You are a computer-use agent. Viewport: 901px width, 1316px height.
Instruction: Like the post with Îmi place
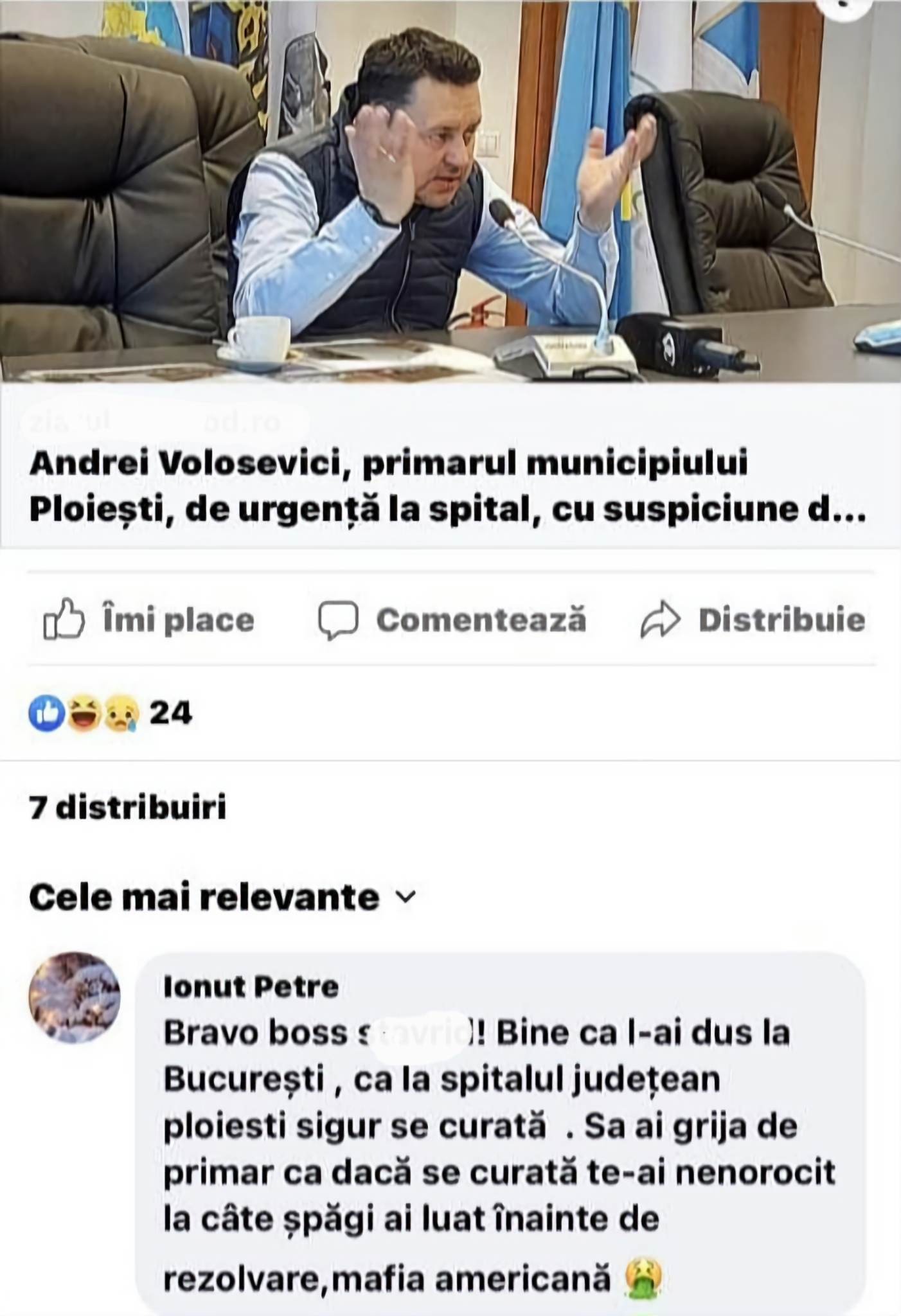(x=149, y=620)
